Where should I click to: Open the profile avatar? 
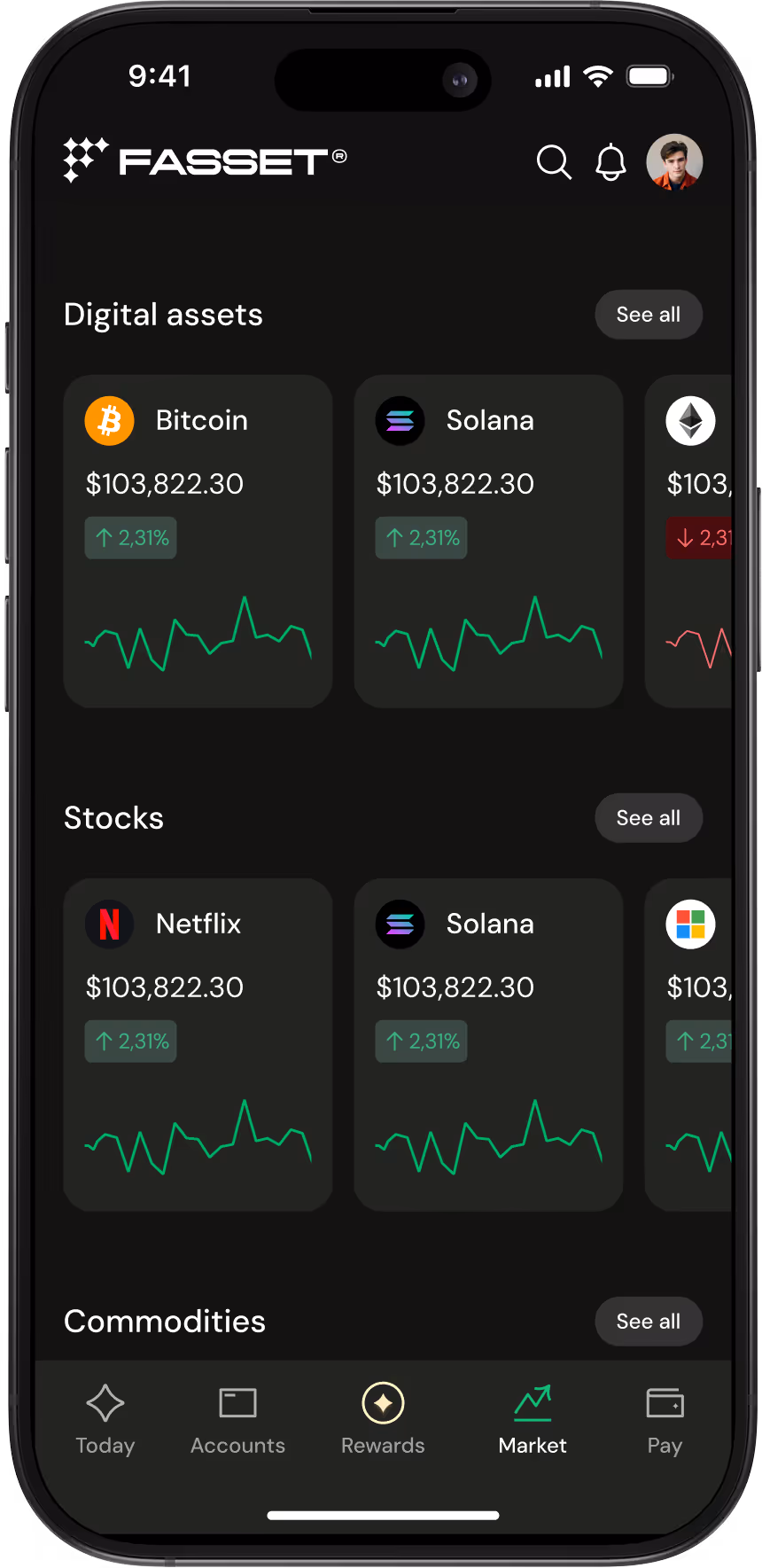pos(674,162)
